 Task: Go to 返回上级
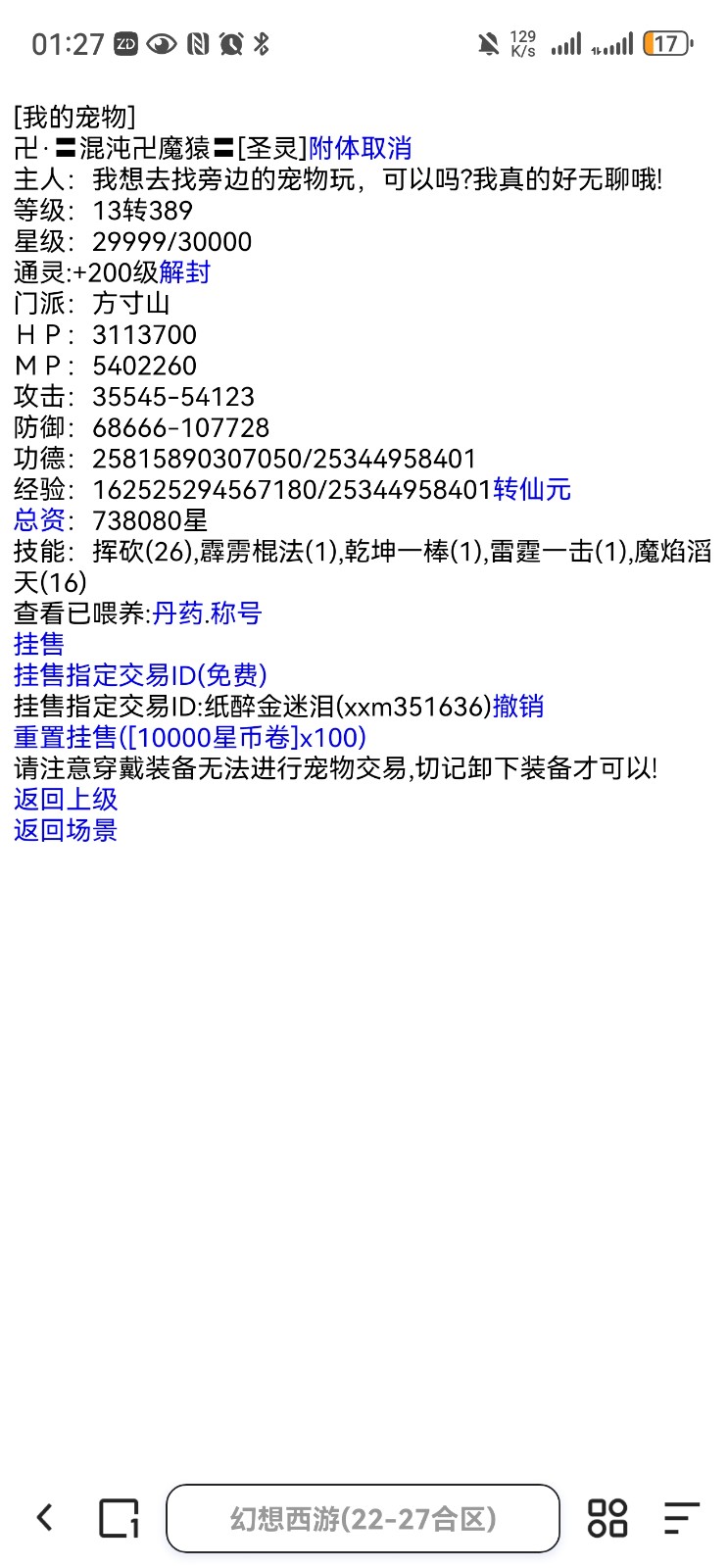coord(66,800)
